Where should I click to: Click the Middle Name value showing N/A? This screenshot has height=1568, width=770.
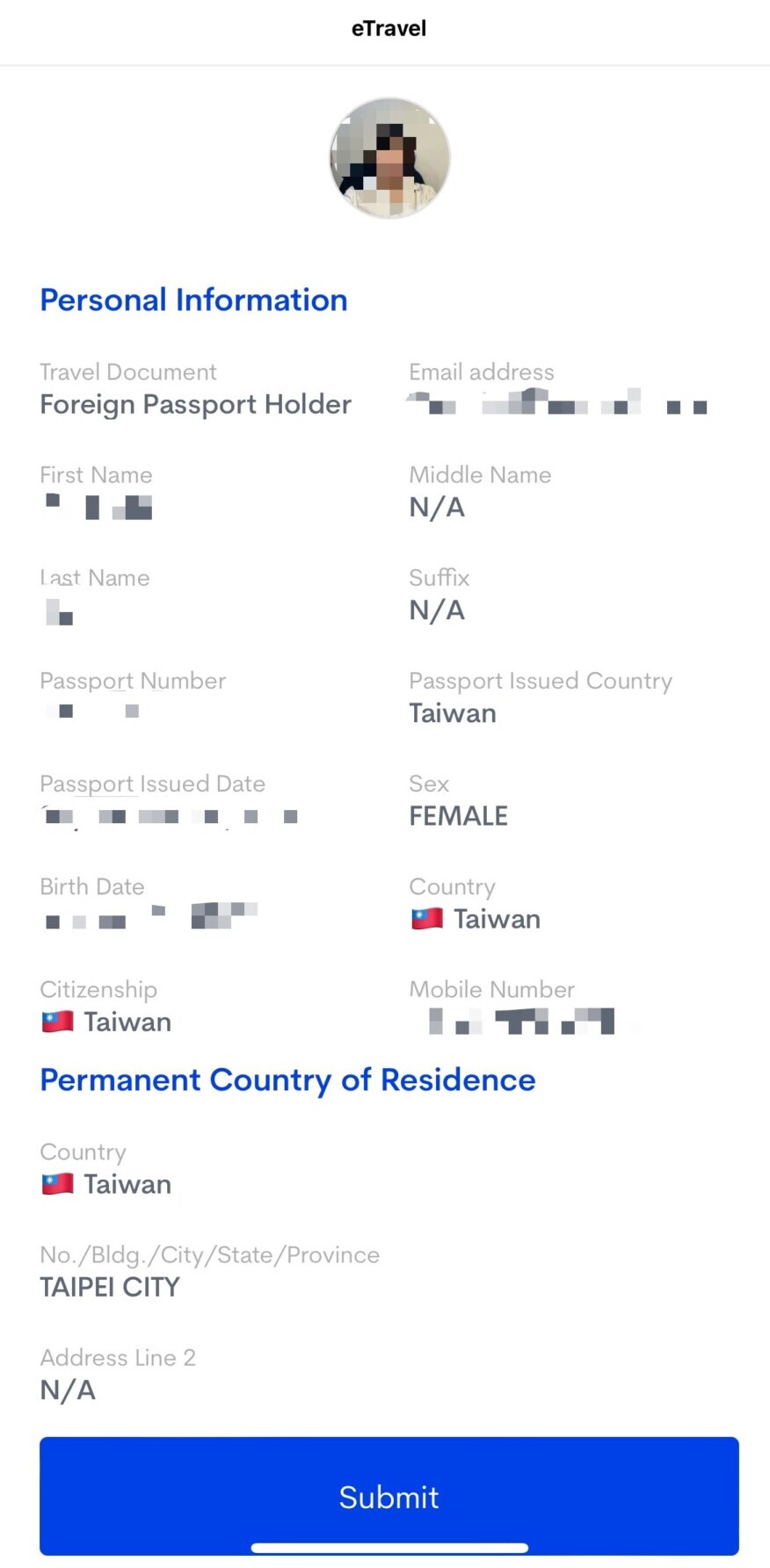(x=436, y=507)
